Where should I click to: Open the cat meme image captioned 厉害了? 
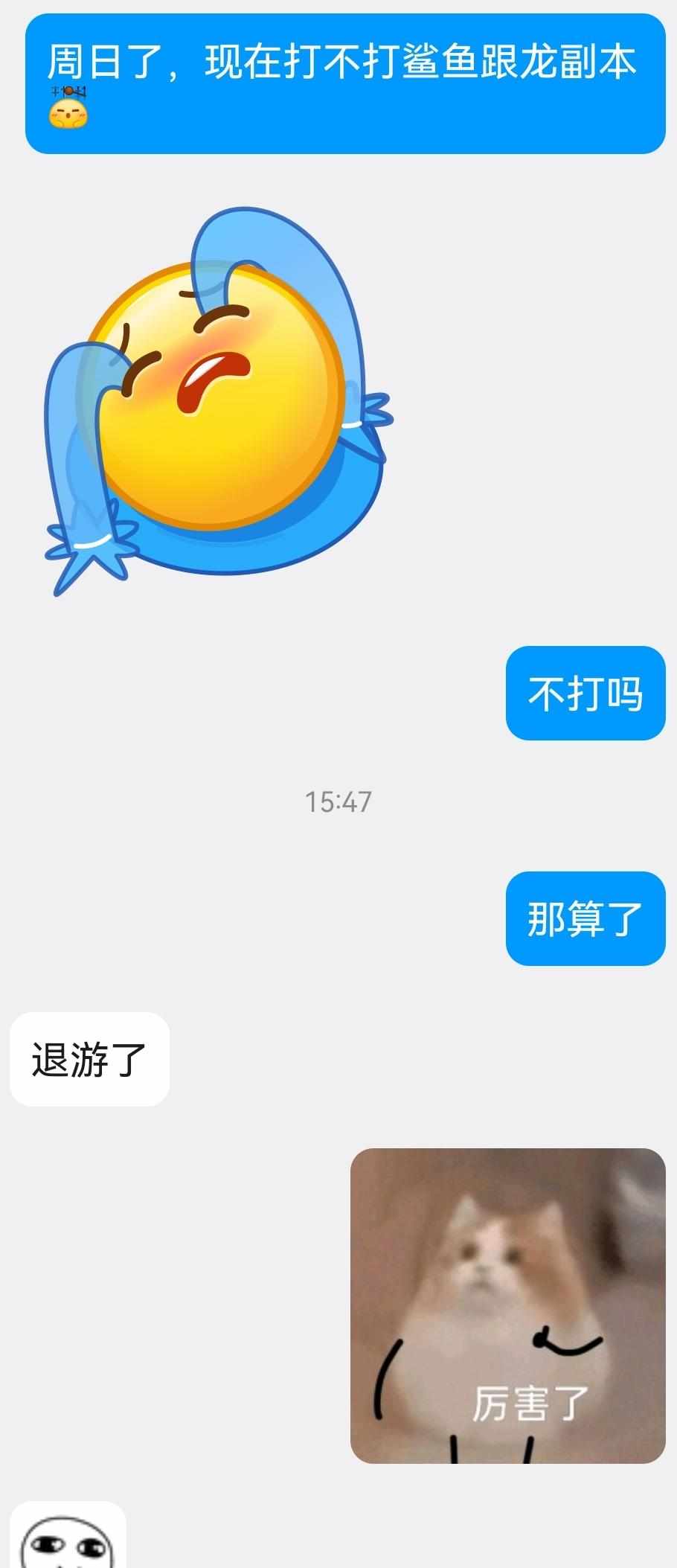507,1305
